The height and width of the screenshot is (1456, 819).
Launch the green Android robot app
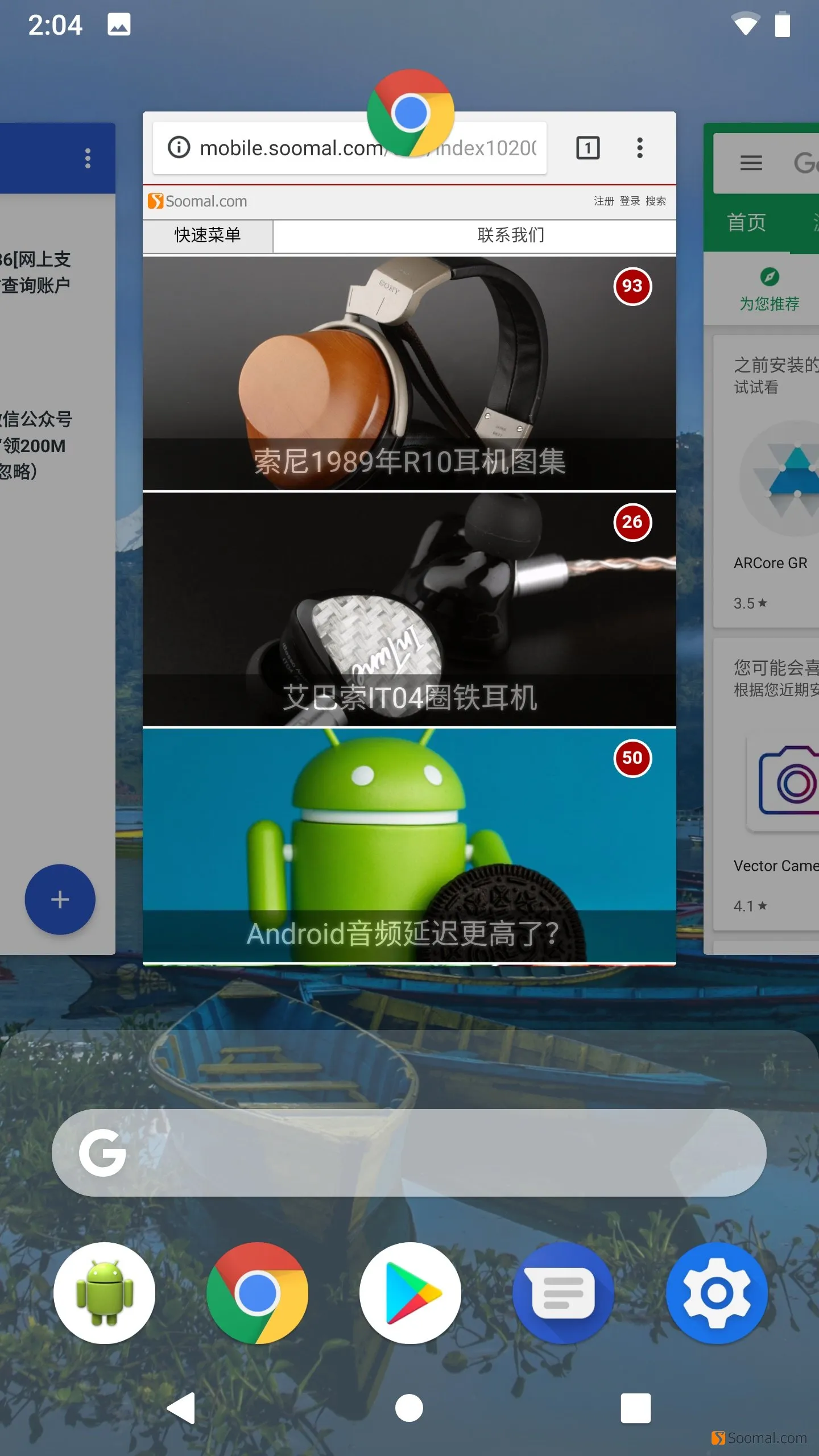(104, 1293)
